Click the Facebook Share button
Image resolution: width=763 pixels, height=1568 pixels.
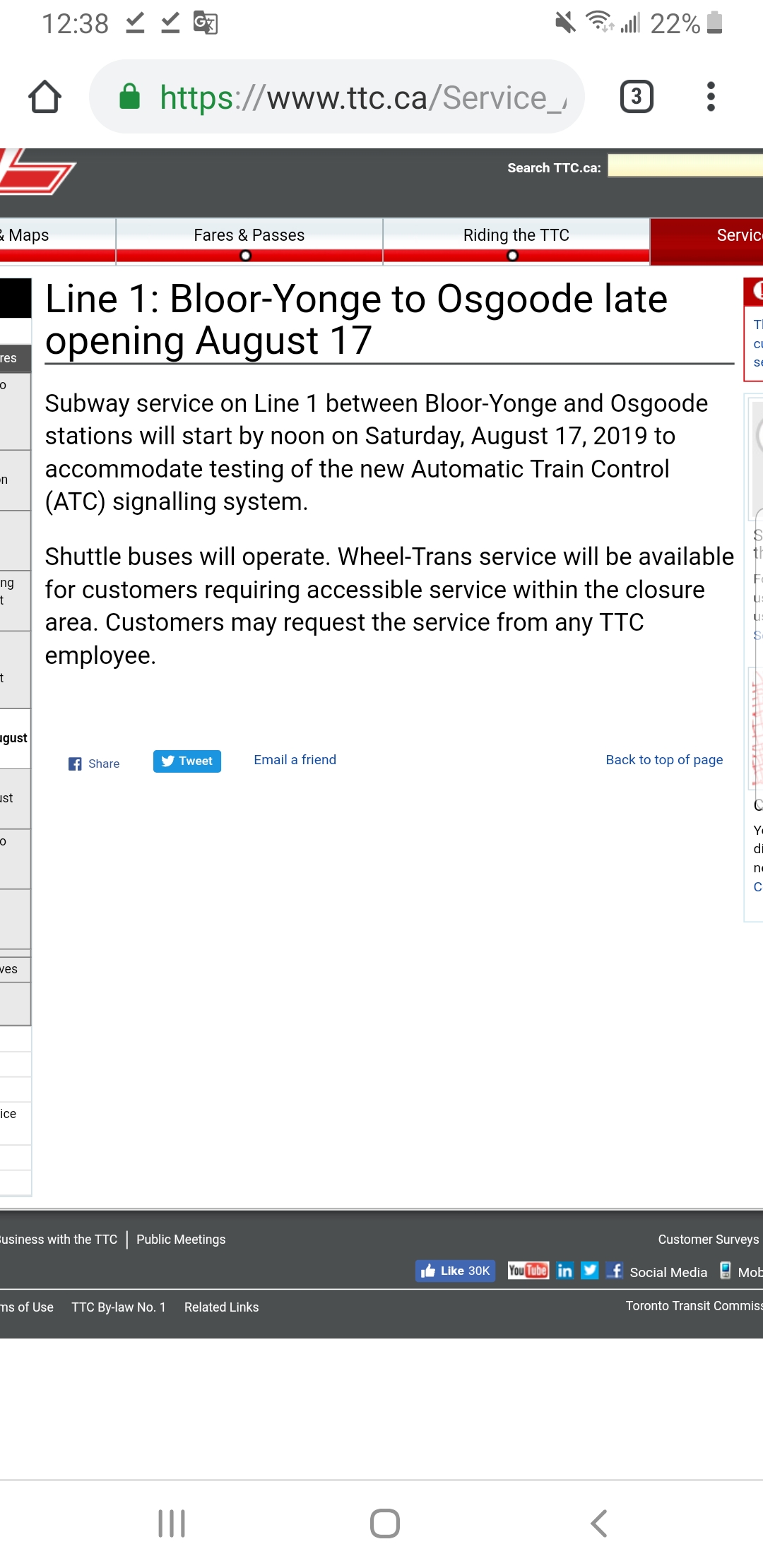point(93,762)
